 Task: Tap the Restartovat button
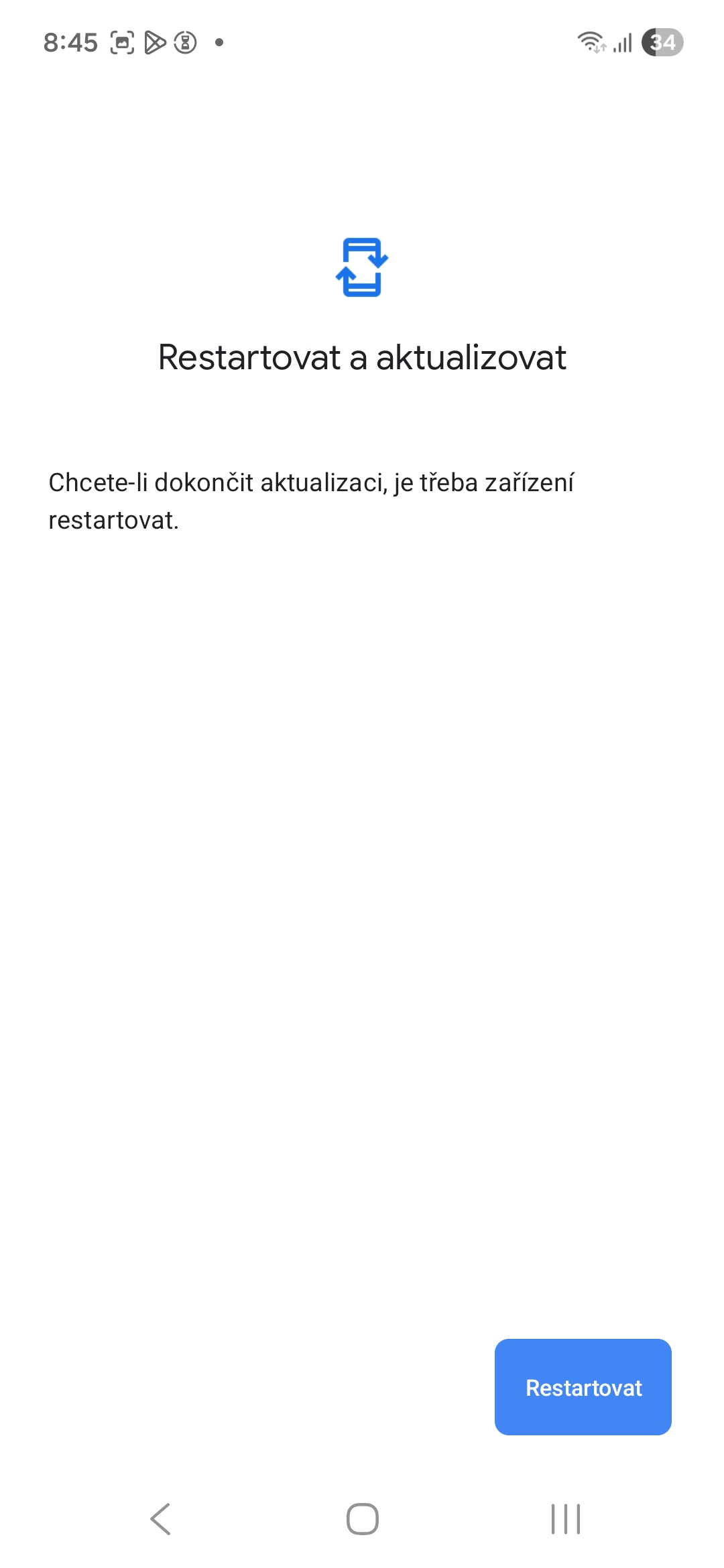(x=583, y=1386)
